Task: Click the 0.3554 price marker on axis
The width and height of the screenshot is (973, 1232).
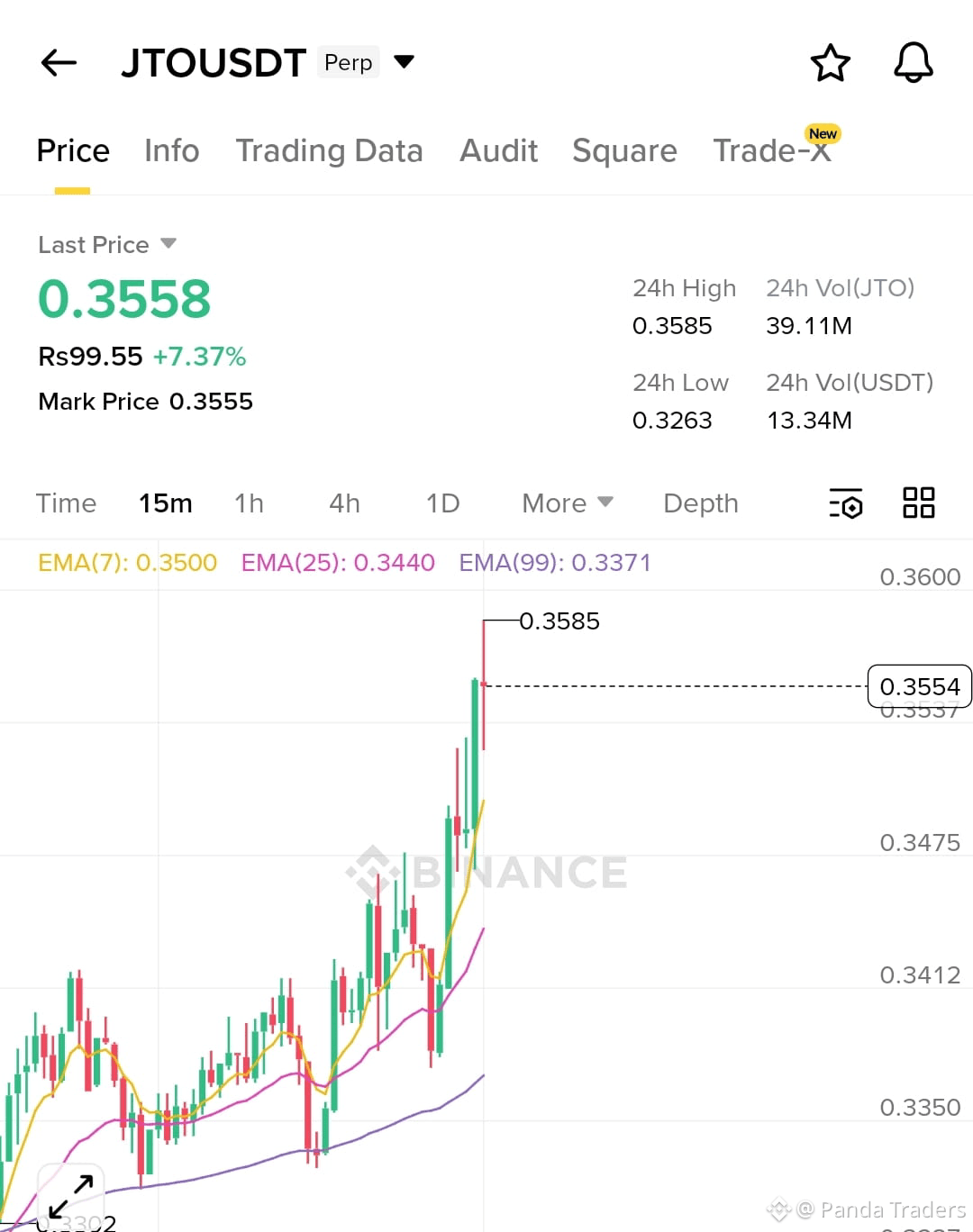Action: coord(920,685)
